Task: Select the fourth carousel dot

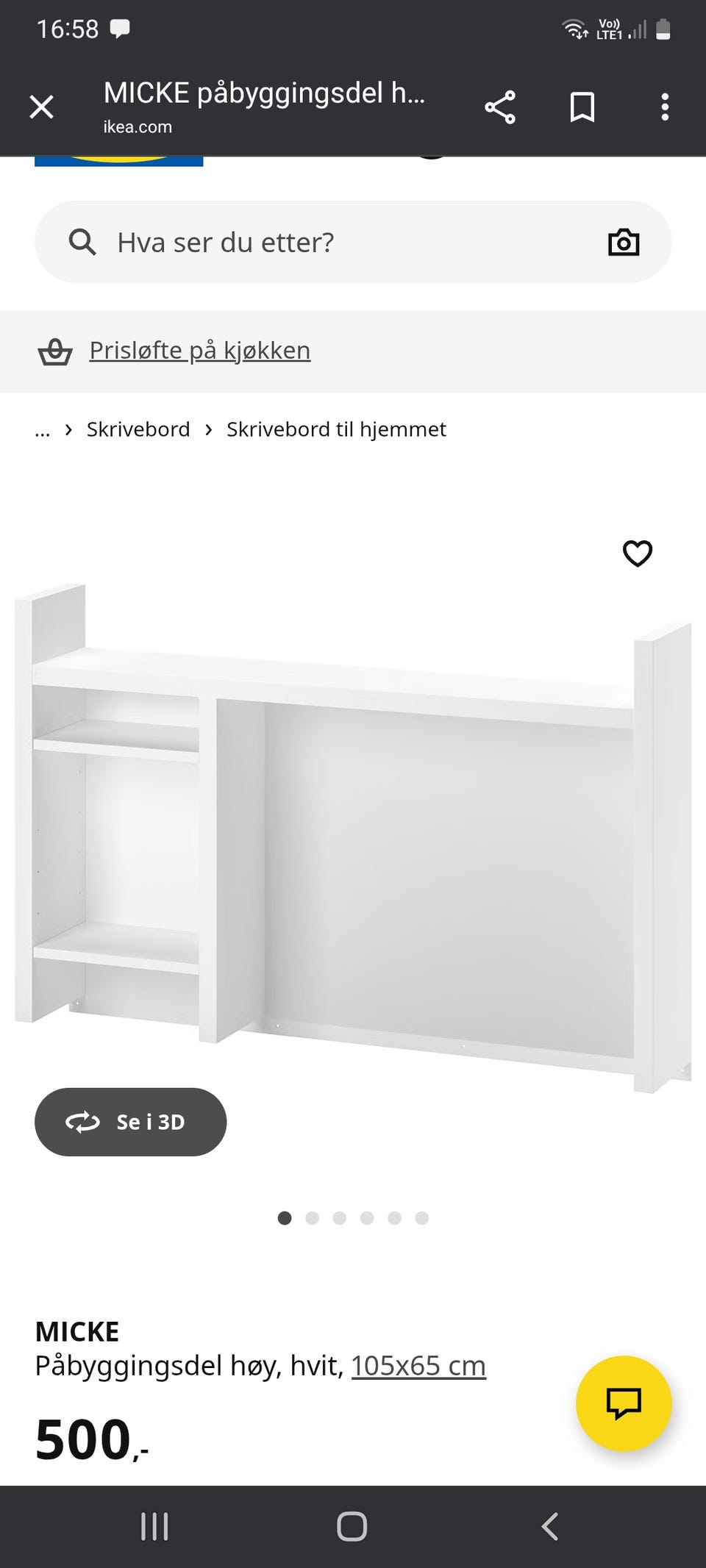Action: click(x=367, y=1218)
